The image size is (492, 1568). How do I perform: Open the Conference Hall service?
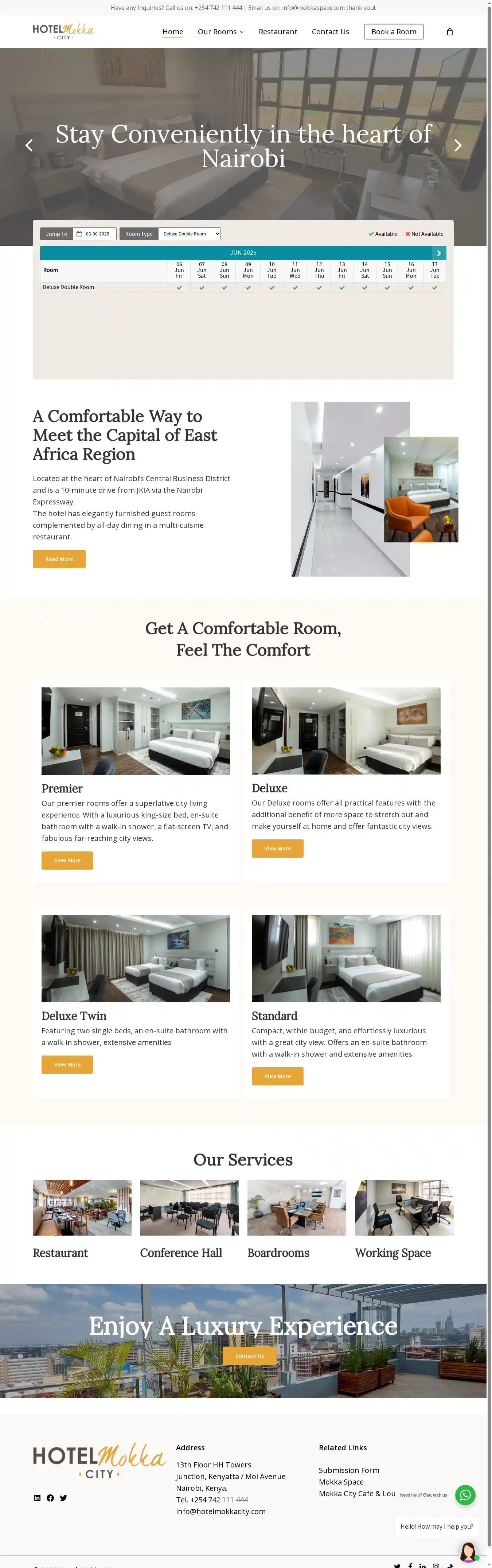(x=181, y=1253)
